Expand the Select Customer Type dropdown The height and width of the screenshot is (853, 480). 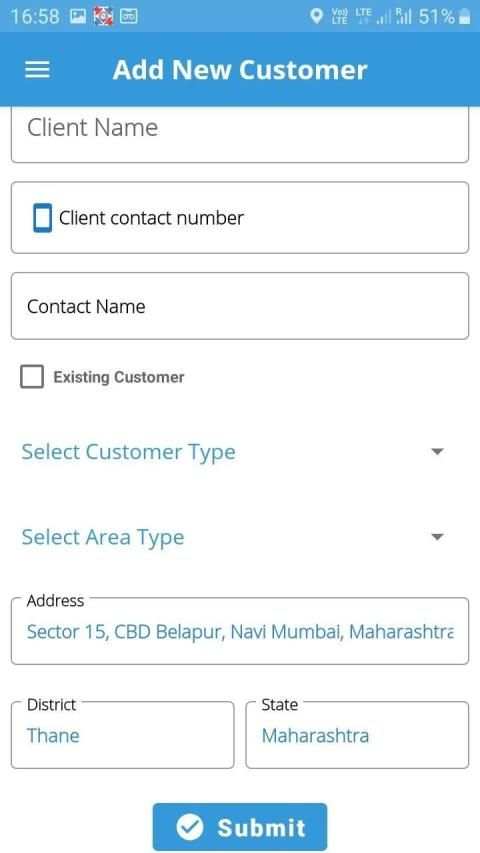233,452
